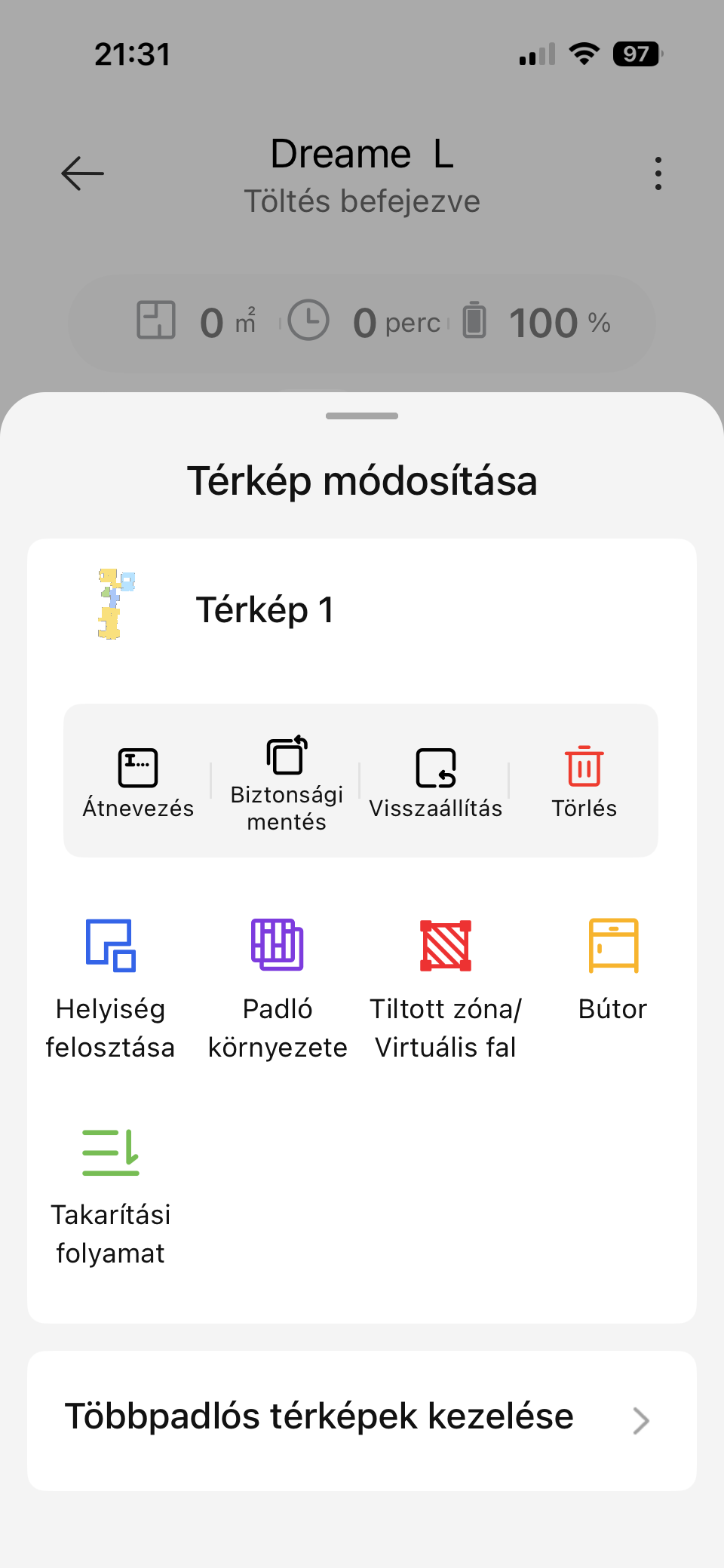Open the three-dot overflow menu
Viewport: 724px width, 1568px height.
(658, 173)
